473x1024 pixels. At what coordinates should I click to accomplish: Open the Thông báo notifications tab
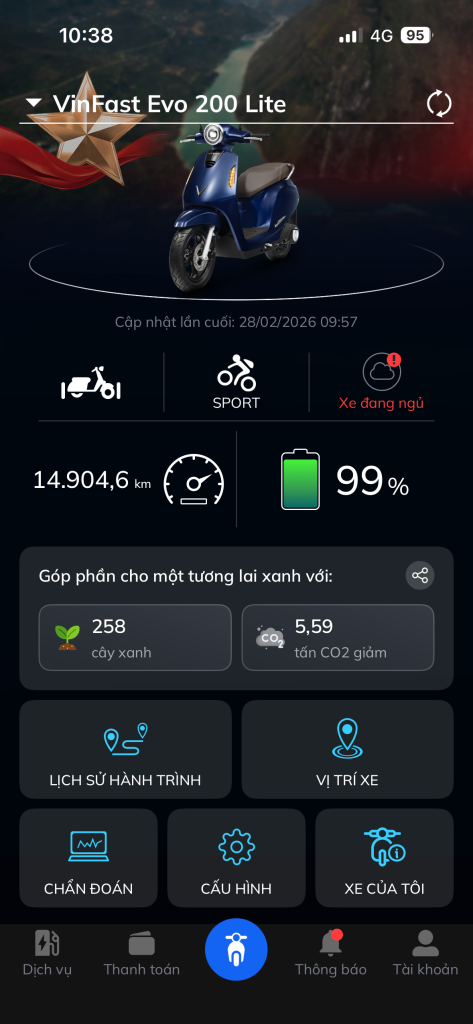click(x=331, y=953)
